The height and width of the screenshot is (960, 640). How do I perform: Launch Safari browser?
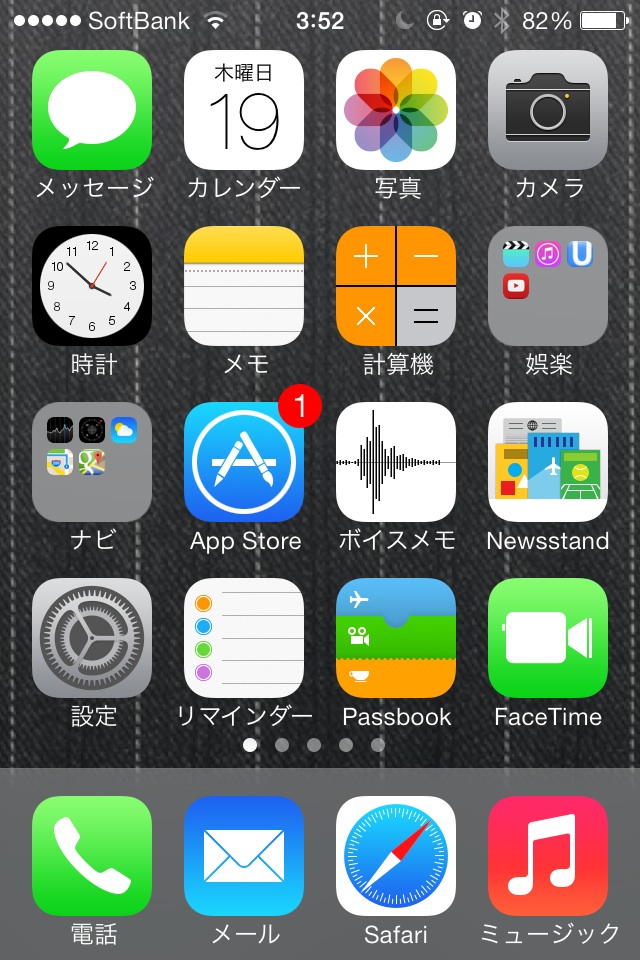pyautogui.click(x=396, y=856)
